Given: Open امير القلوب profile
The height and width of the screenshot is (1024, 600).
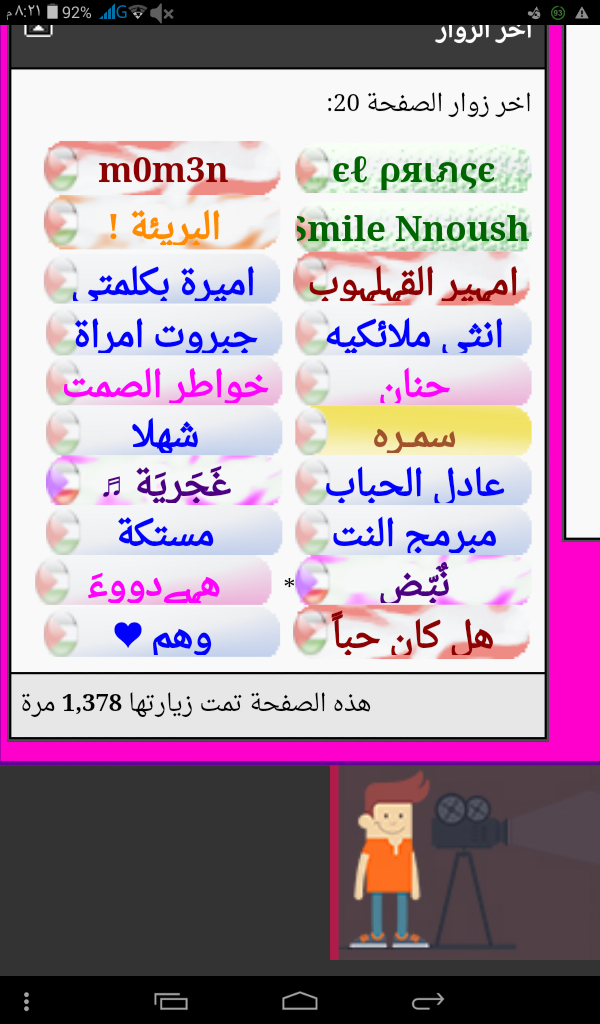Looking at the screenshot, I should click(413, 281).
